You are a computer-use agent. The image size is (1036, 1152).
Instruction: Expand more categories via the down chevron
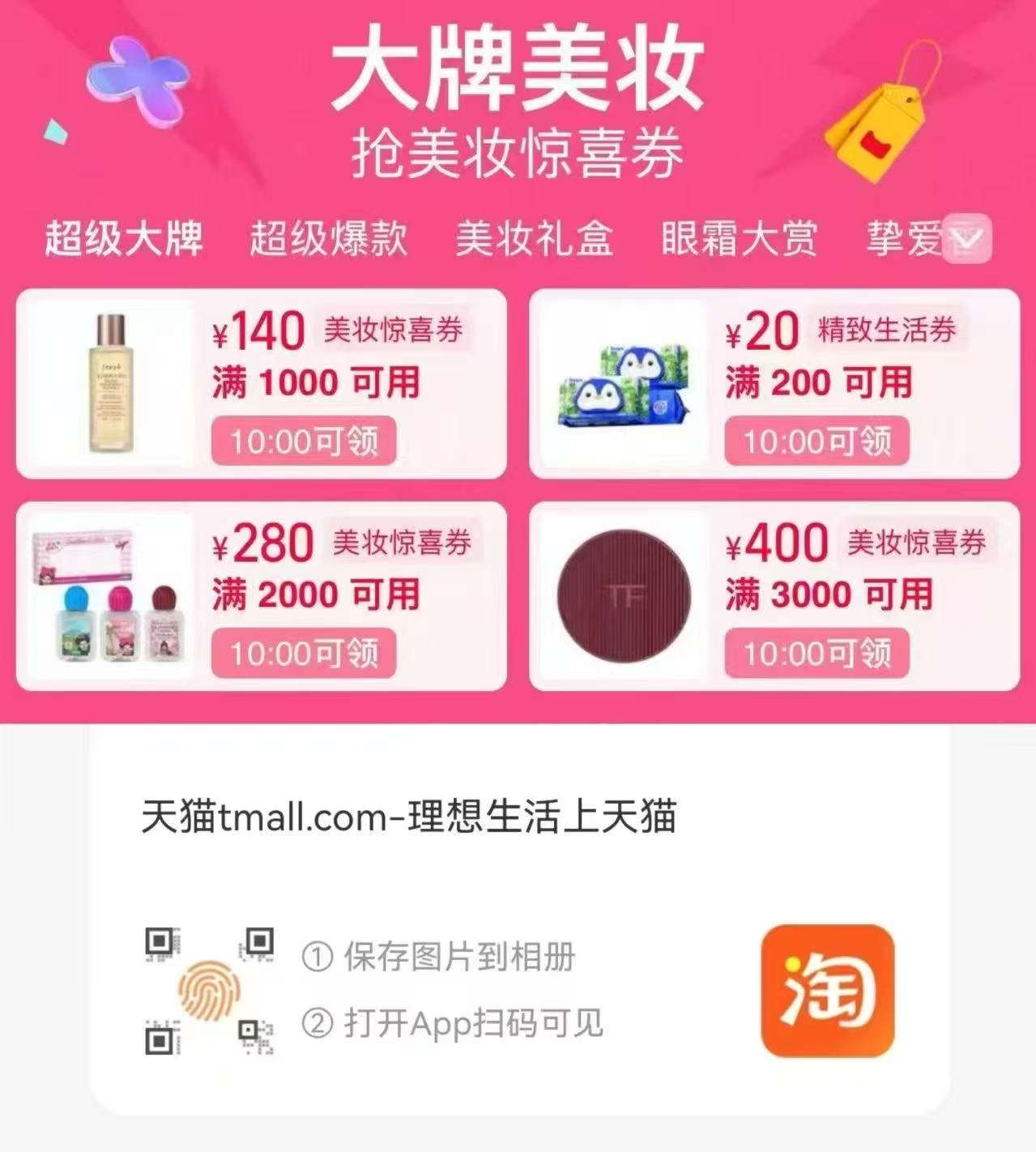coord(966,237)
